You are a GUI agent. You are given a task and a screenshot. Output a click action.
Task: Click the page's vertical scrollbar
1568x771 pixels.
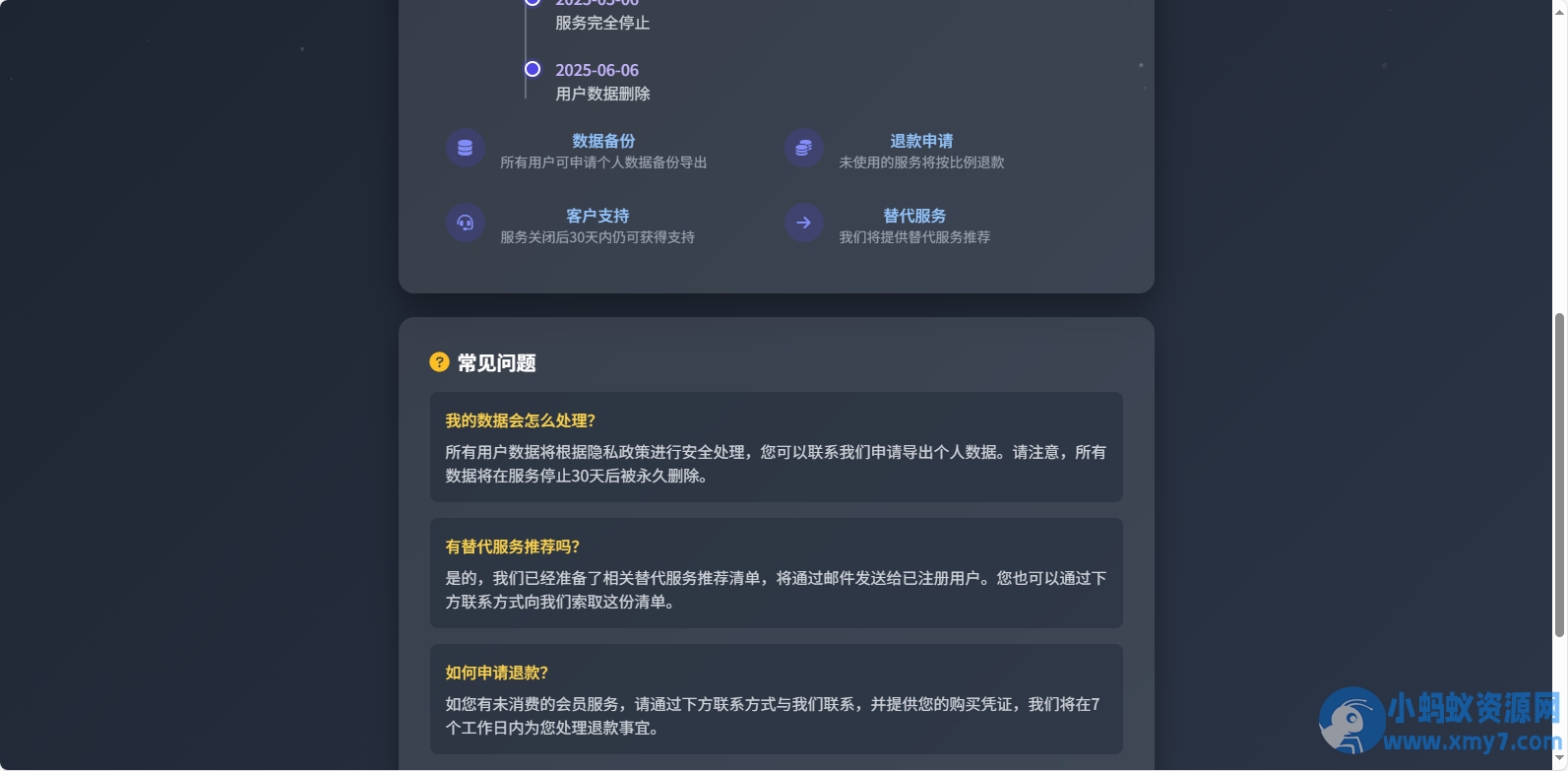pos(1559,473)
